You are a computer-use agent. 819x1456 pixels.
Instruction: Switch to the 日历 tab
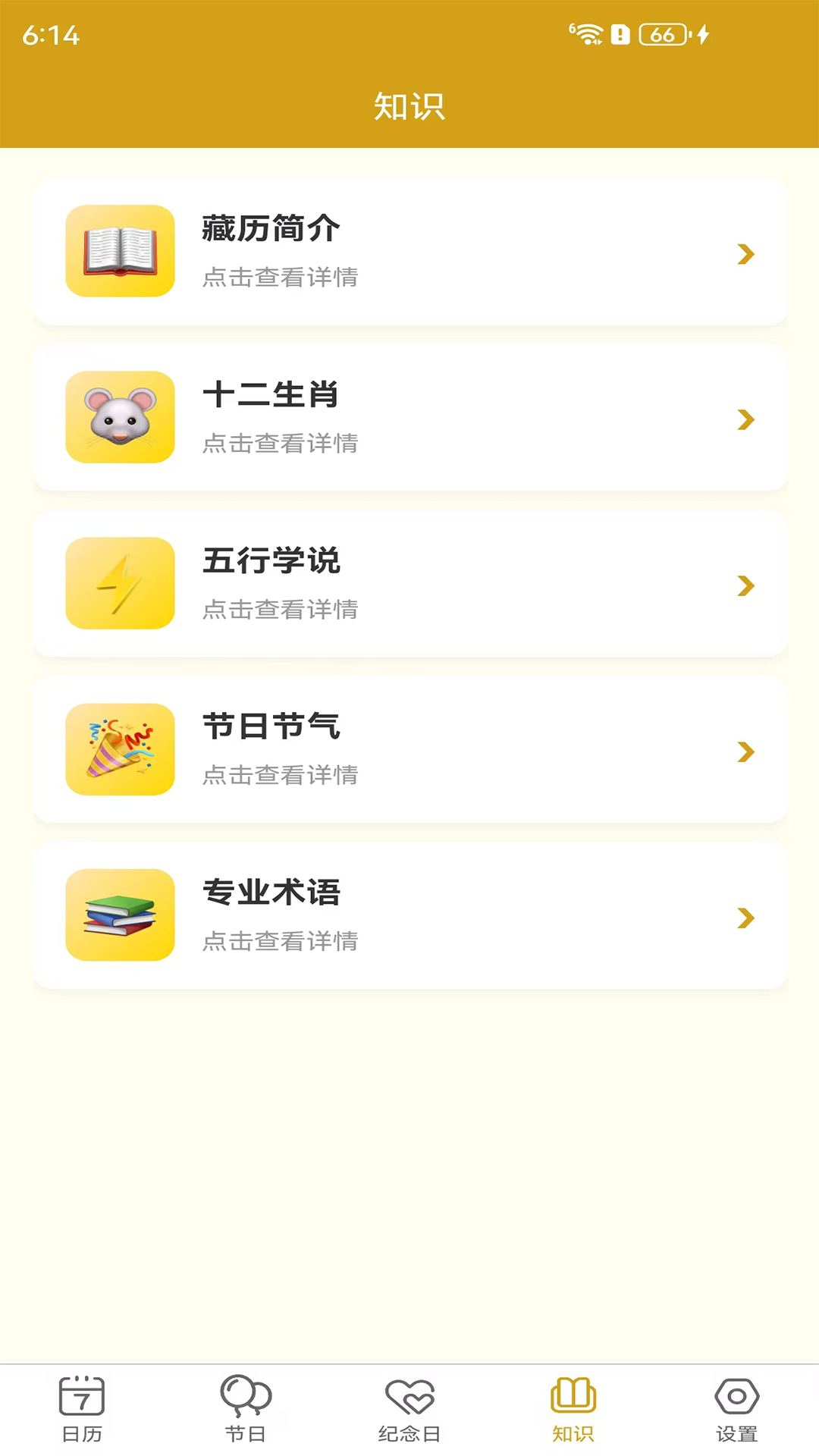(82, 1410)
